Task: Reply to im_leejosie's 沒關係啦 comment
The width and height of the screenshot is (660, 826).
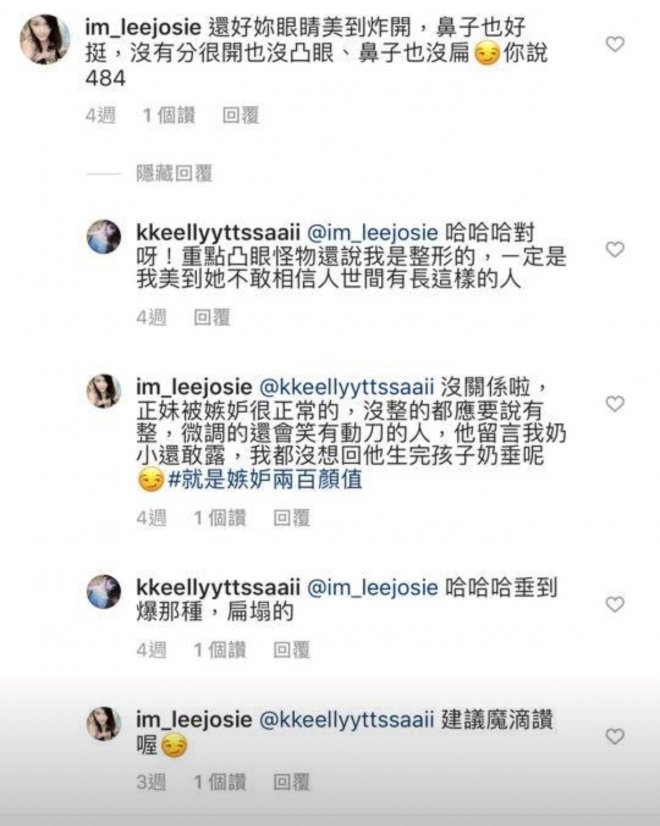Action: pos(291,518)
